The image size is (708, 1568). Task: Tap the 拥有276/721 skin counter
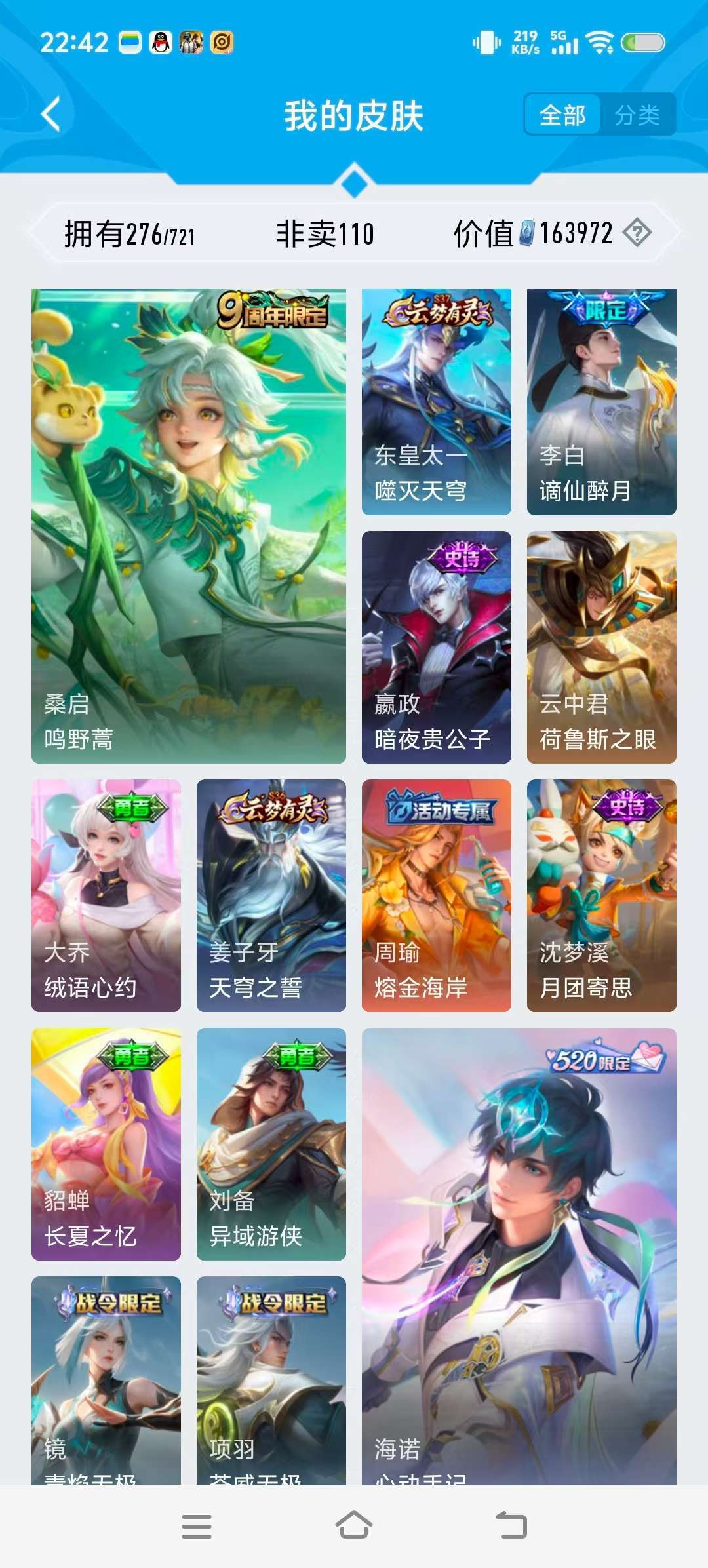coord(129,233)
